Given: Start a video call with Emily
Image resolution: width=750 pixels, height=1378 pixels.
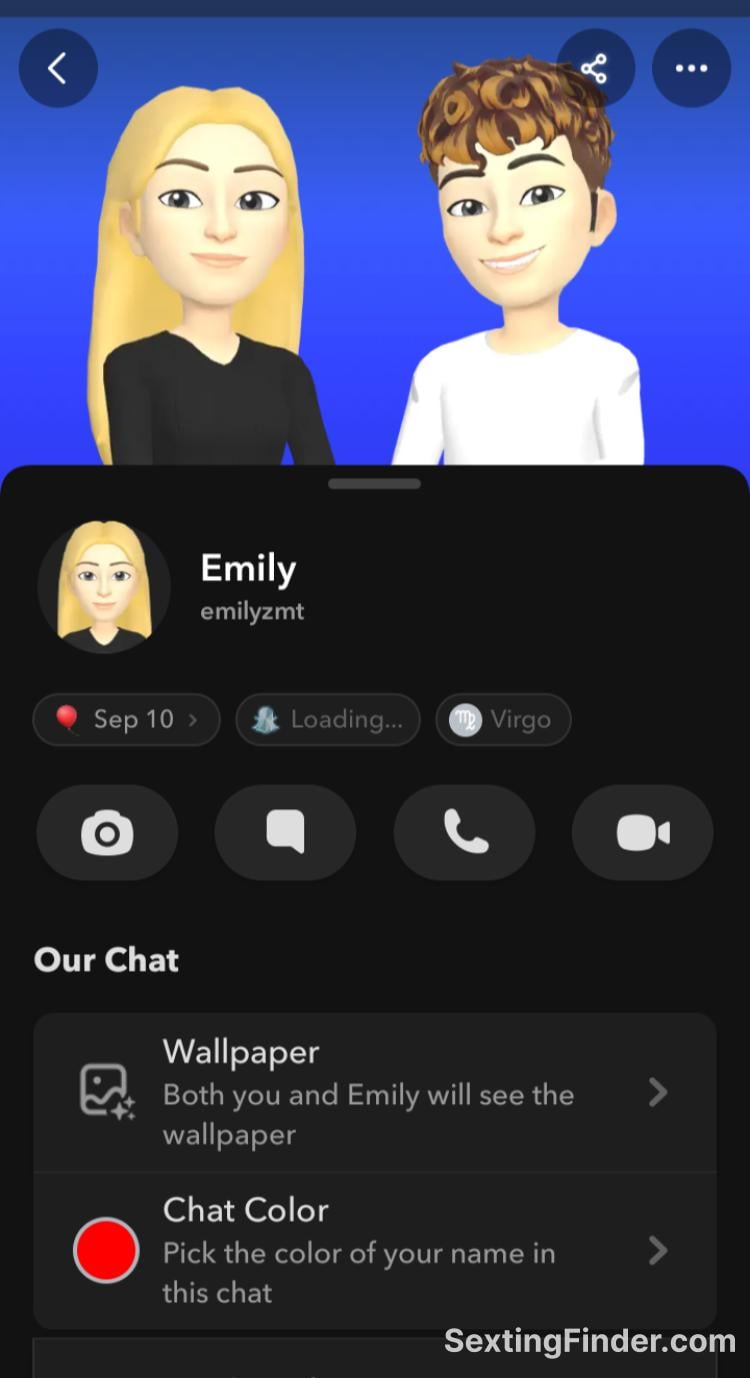Looking at the screenshot, I should (x=642, y=832).
